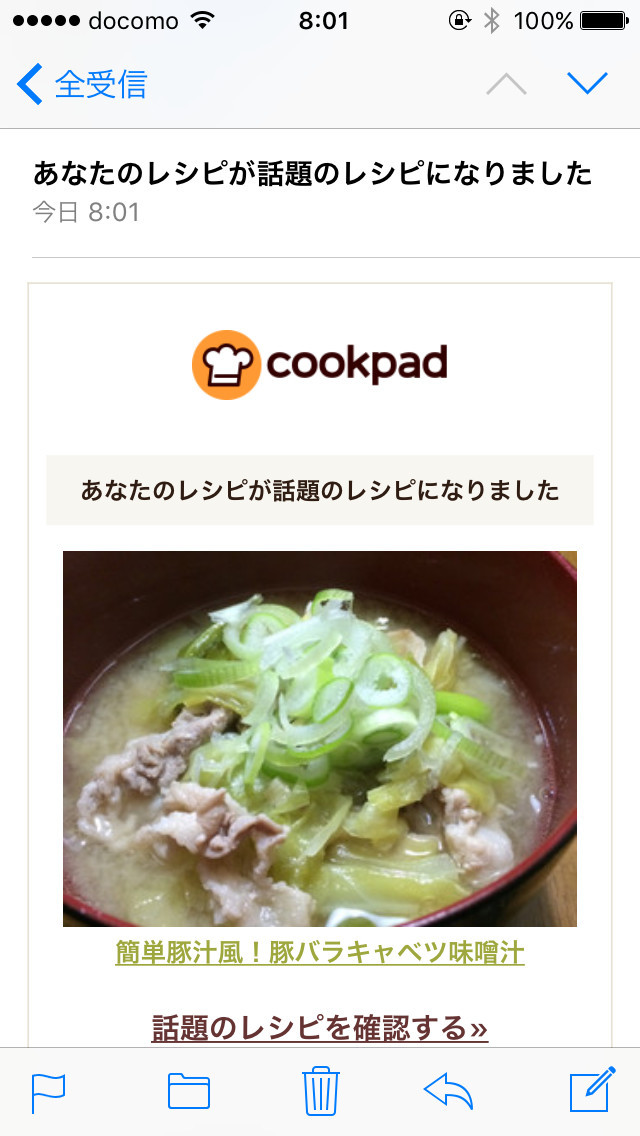Viewport: 640px width, 1136px height.
Task: Delete this email with trash icon
Action: [x=321, y=1091]
